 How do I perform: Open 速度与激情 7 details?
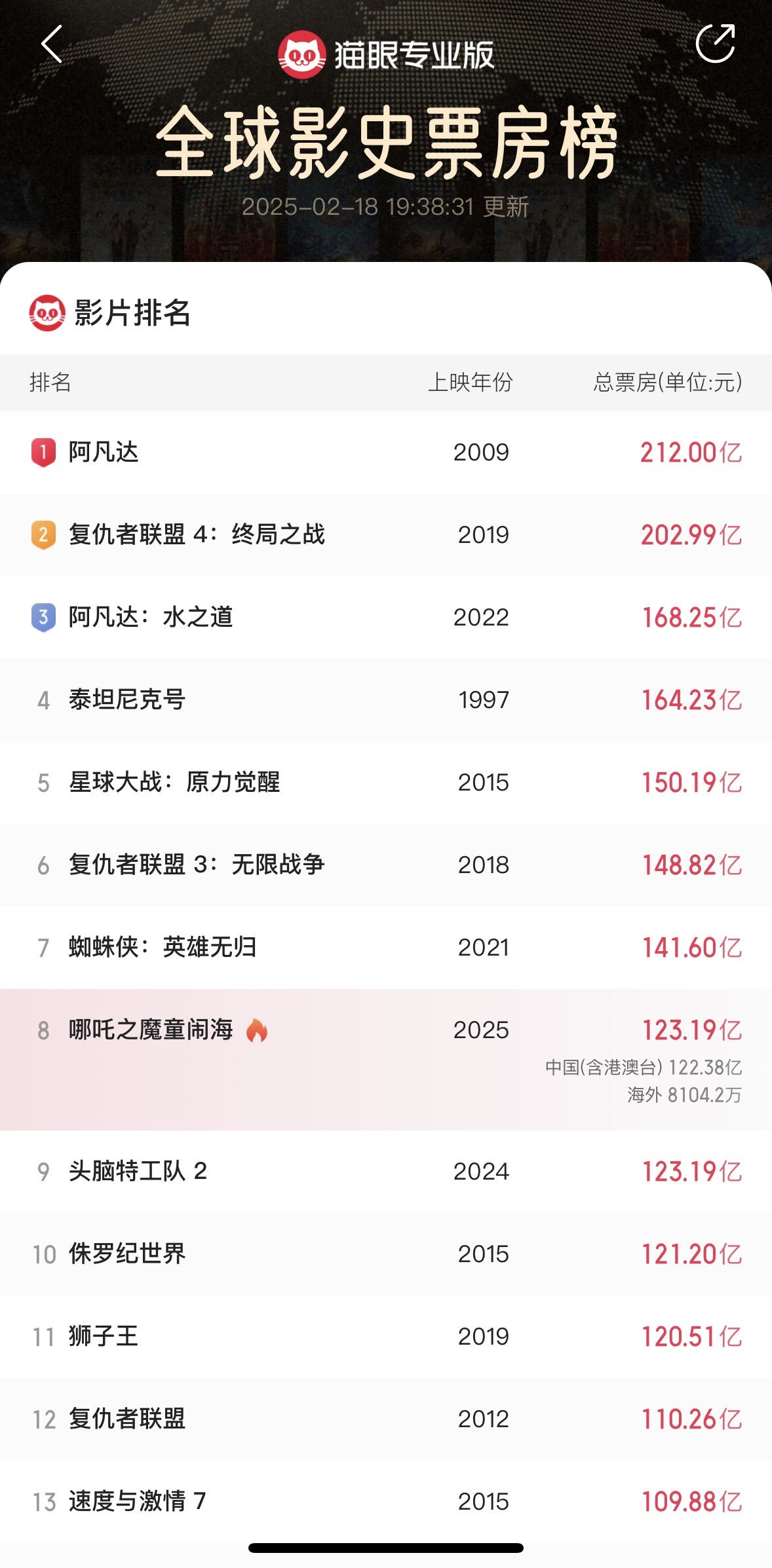138,1501
